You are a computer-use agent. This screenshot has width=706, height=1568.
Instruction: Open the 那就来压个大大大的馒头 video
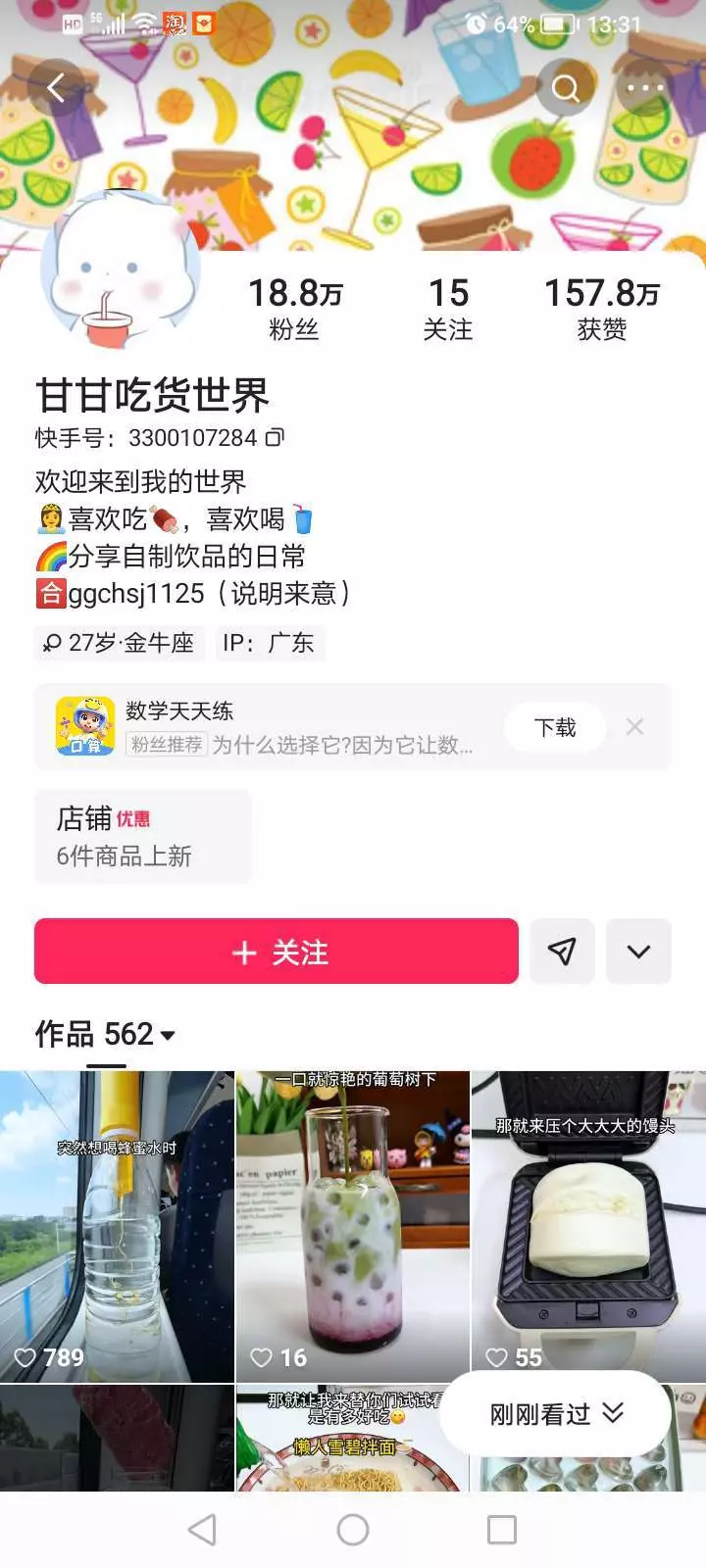point(588,1226)
